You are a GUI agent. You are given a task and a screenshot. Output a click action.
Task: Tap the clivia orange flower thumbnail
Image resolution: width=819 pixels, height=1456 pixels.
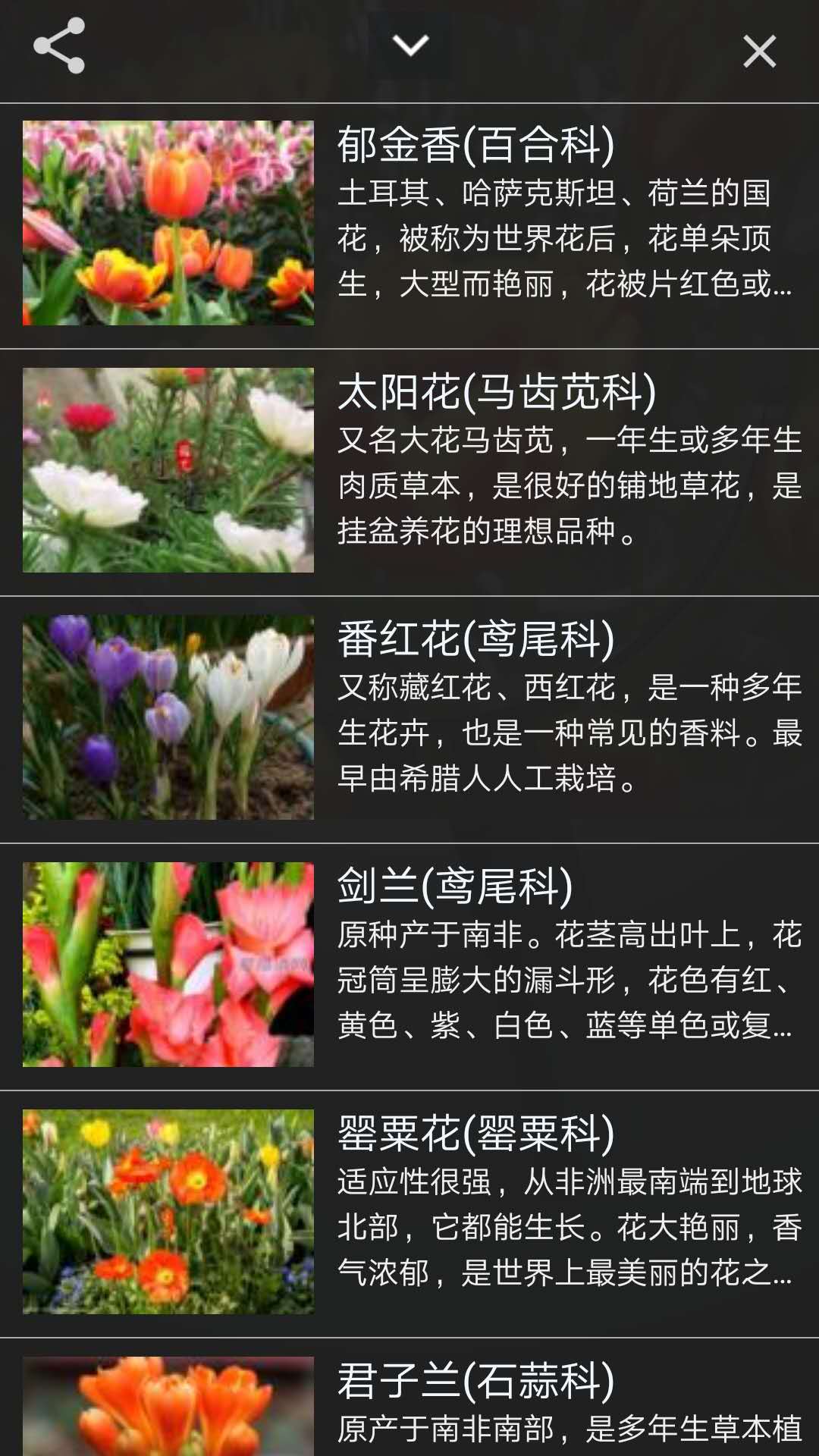coord(167,1410)
